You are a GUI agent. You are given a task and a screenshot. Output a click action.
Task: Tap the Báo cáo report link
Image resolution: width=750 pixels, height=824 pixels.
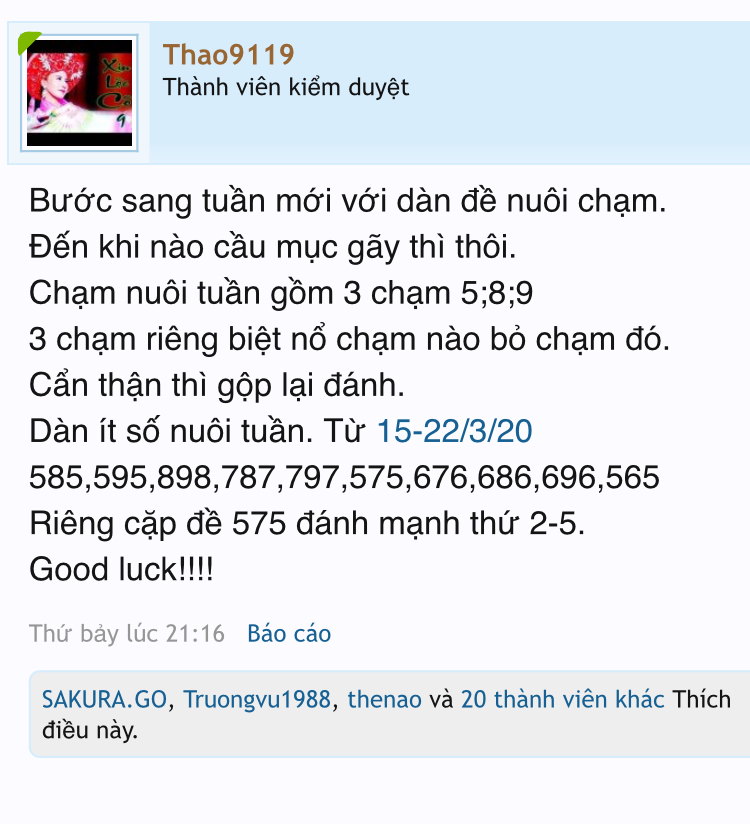pos(289,633)
